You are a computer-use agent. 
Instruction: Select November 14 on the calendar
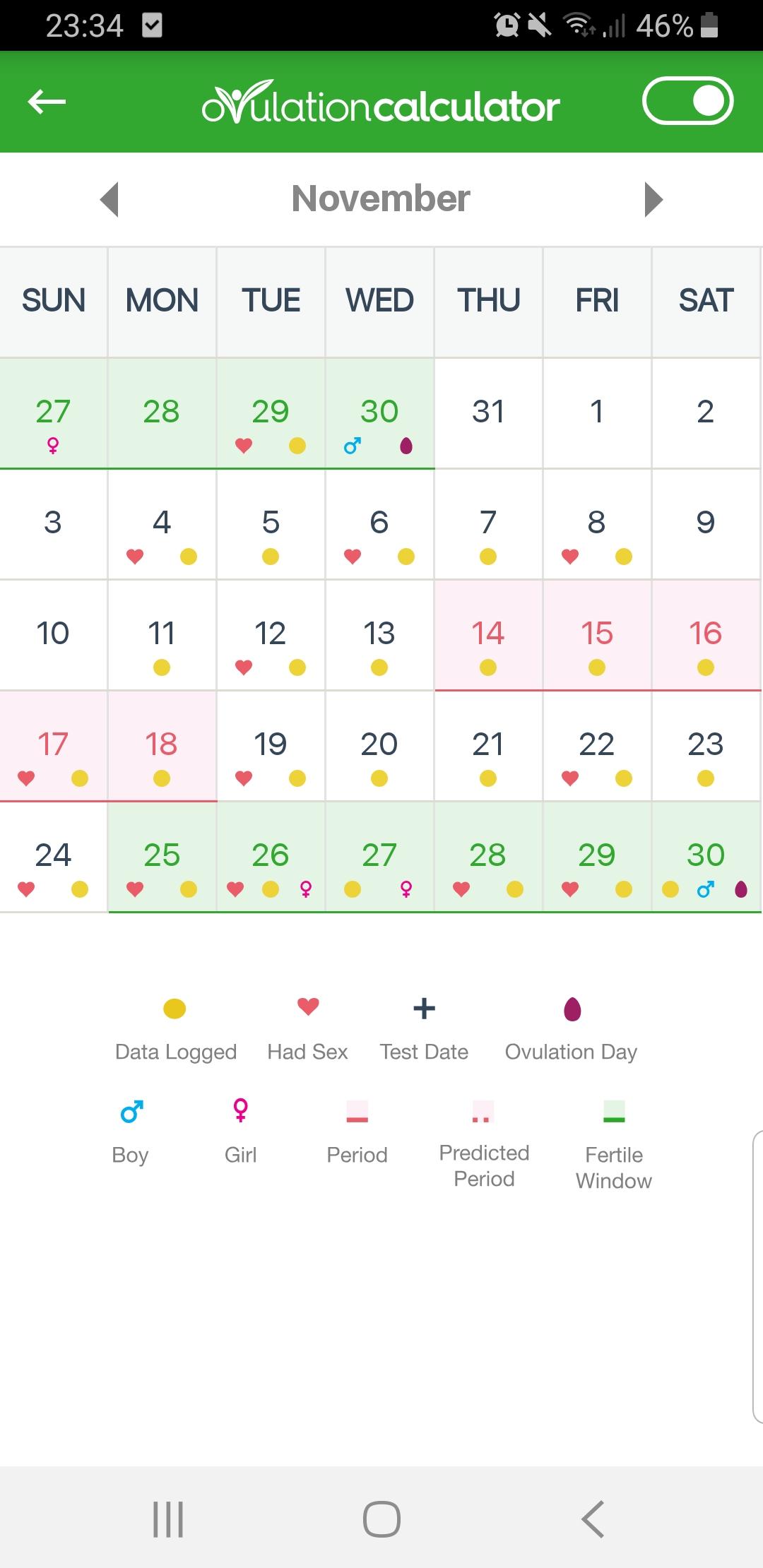pos(488,635)
